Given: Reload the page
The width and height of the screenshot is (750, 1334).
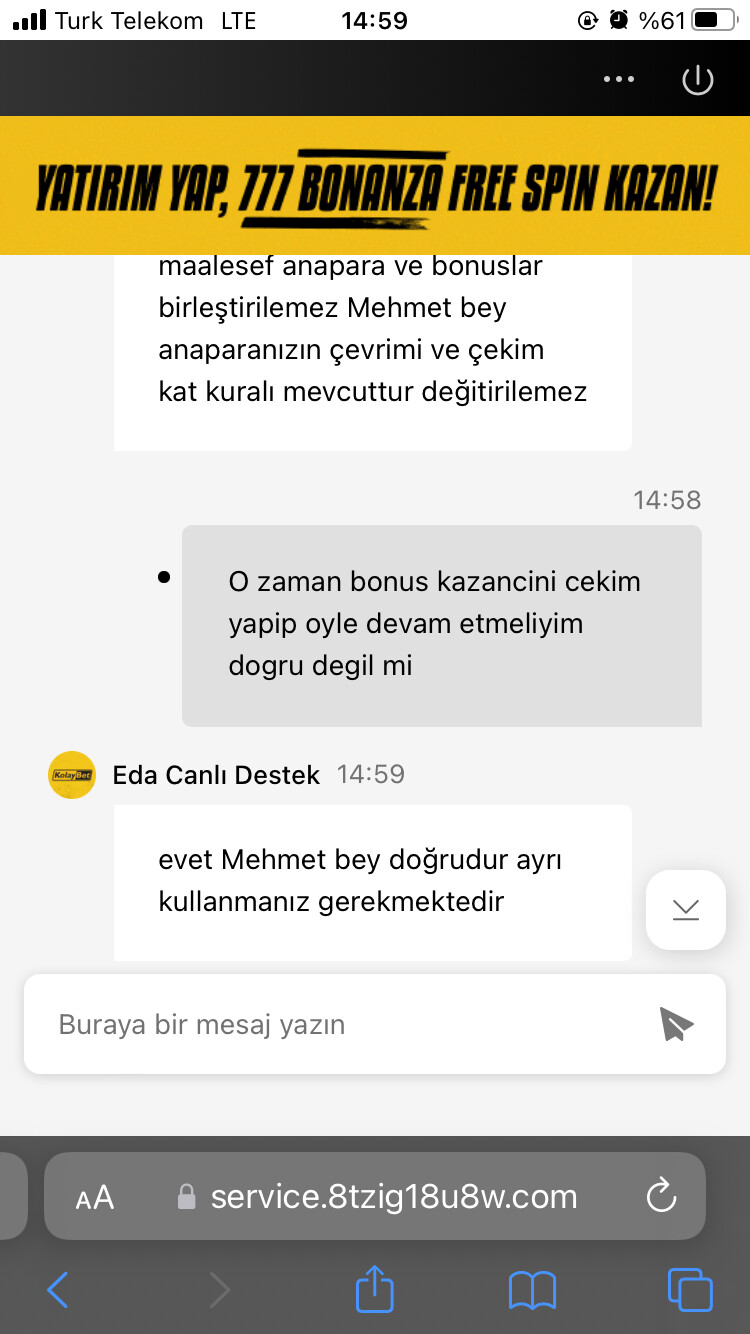Looking at the screenshot, I should [x=662, y=1196].
